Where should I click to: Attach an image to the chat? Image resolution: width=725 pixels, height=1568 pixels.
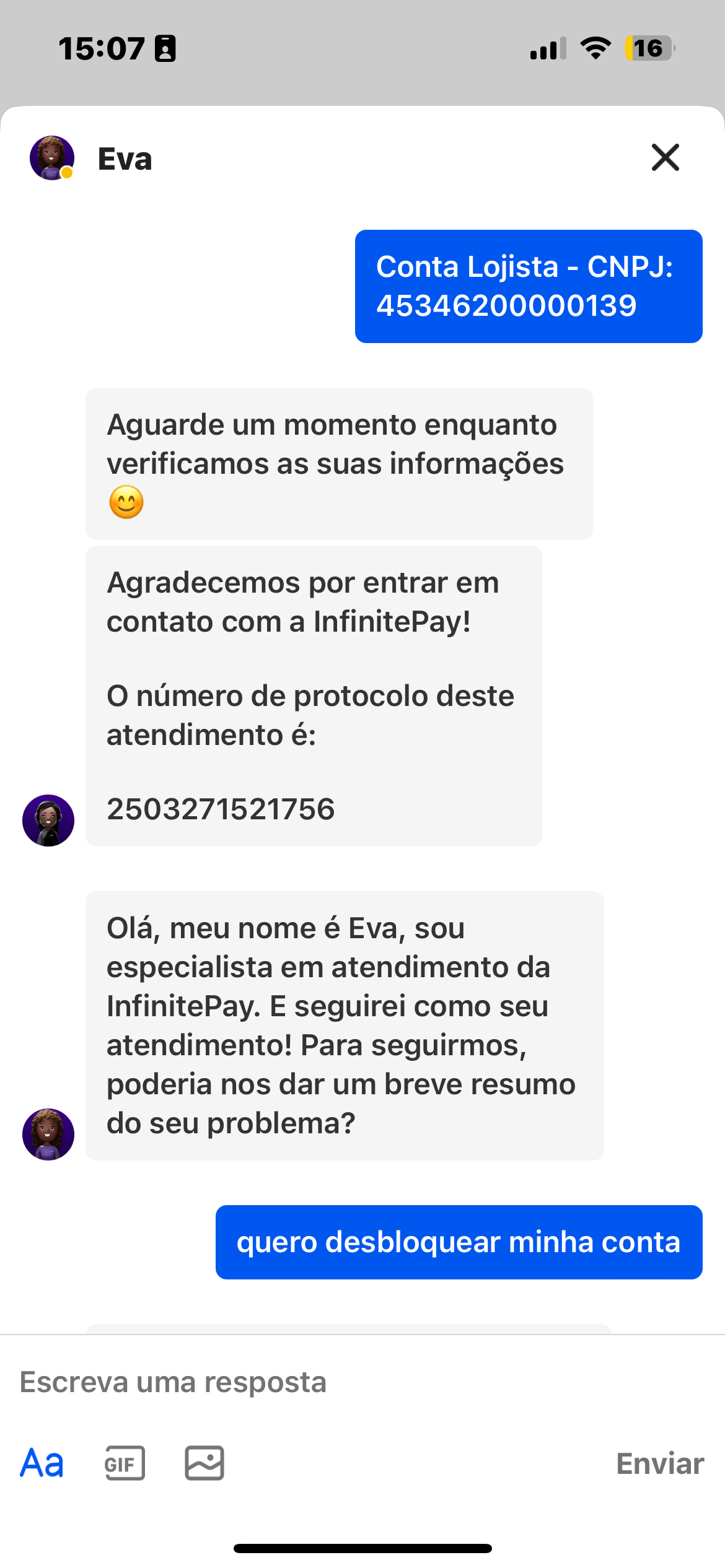[x=204, y=1463]
